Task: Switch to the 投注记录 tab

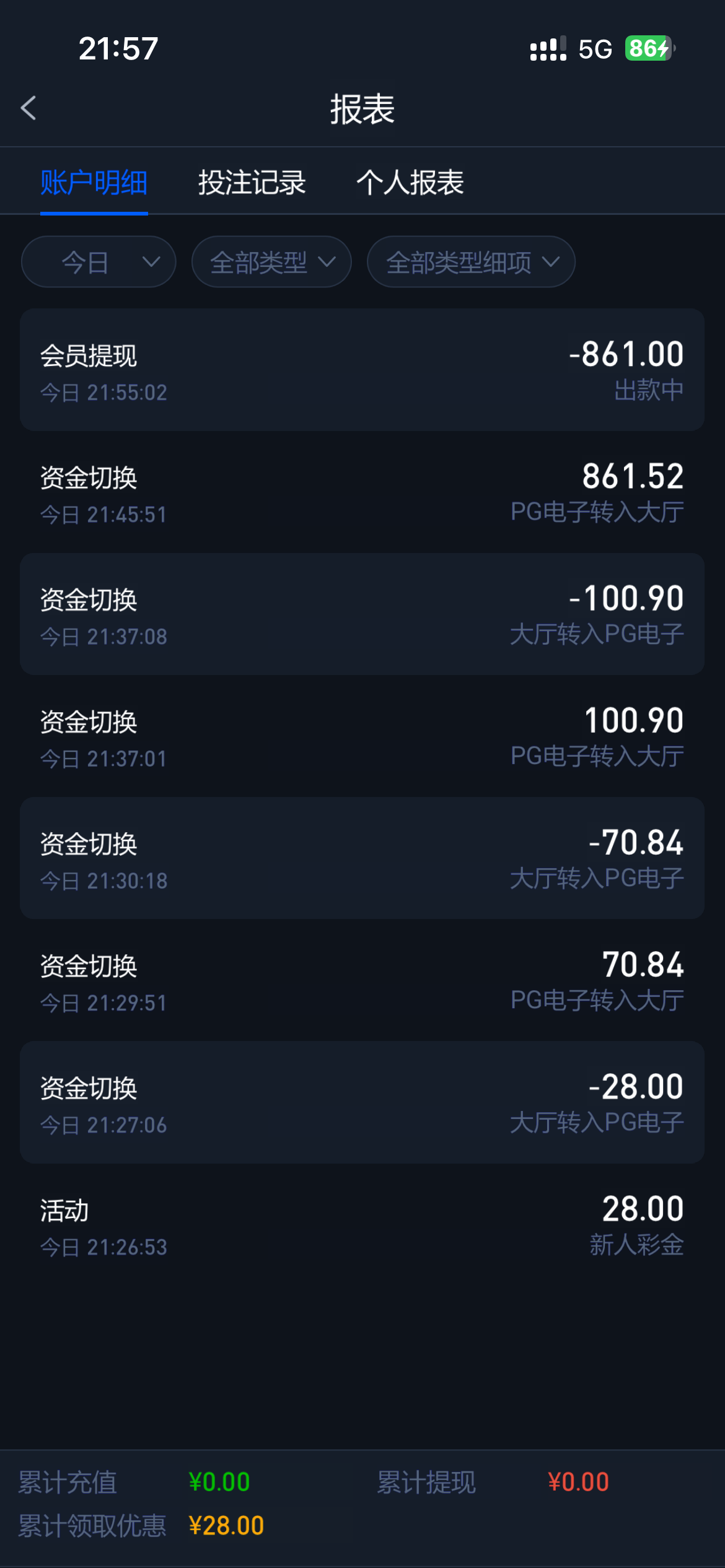Action: (252, 183)
